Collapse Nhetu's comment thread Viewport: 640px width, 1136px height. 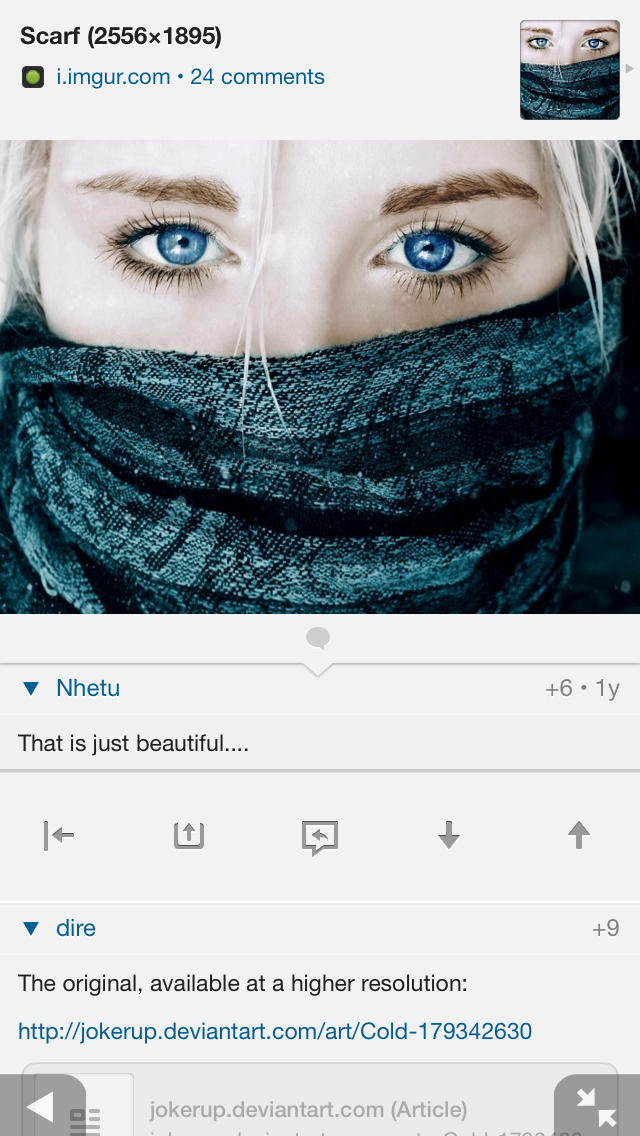pos(31,688)
